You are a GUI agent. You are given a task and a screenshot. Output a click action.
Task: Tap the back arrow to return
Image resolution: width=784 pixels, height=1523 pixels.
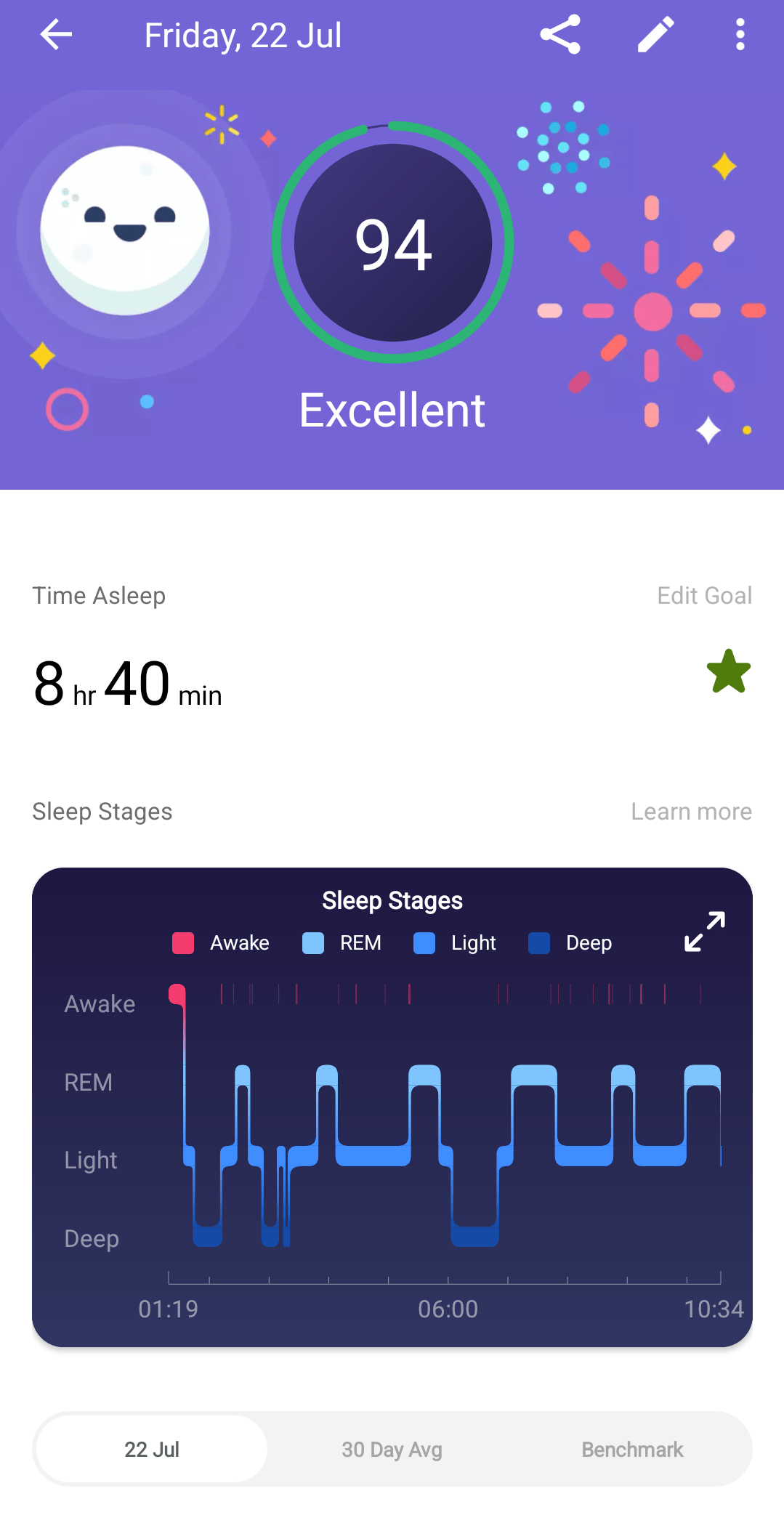55,35
